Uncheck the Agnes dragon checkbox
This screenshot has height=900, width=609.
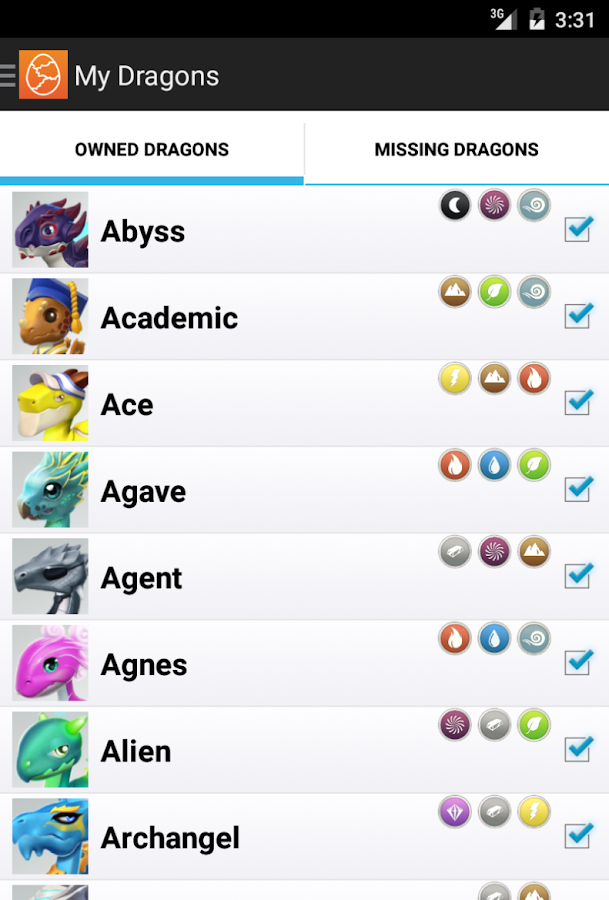click(x=578, y=662)
